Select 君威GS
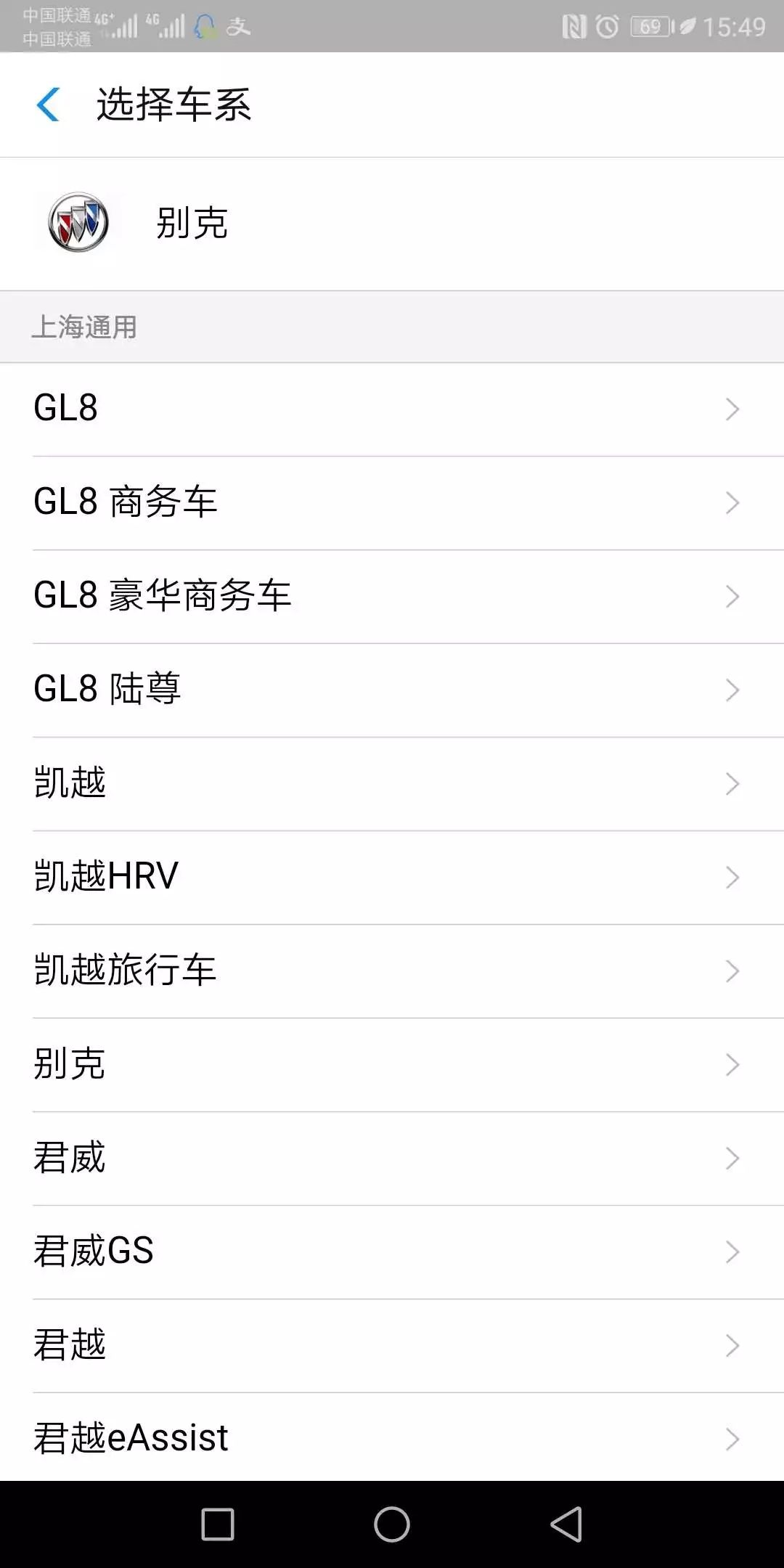Screen dimensions: 784x1568 click(392, 1252)
